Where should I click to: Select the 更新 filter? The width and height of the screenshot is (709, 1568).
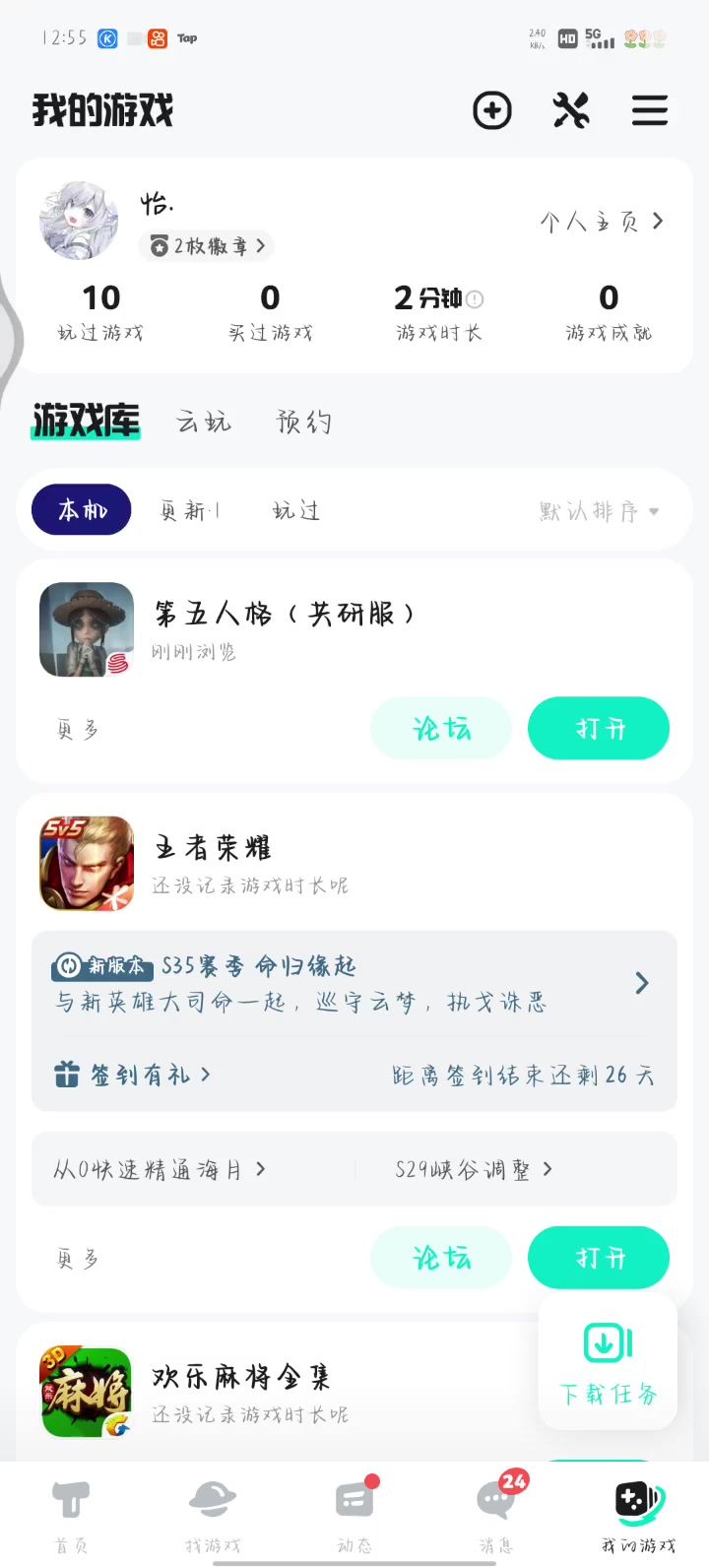(x=187, y=510)
